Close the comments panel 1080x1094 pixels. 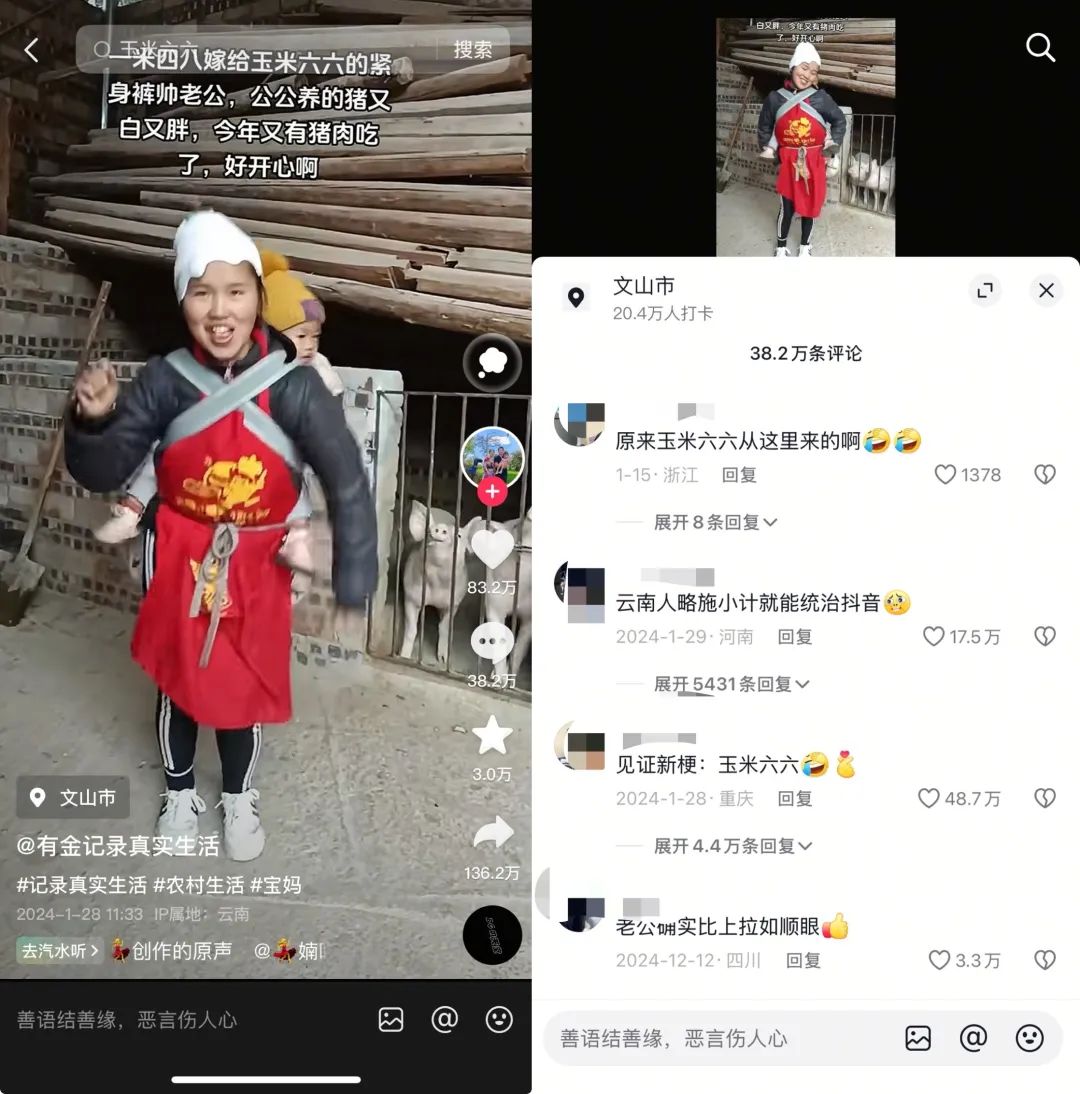1046,291
